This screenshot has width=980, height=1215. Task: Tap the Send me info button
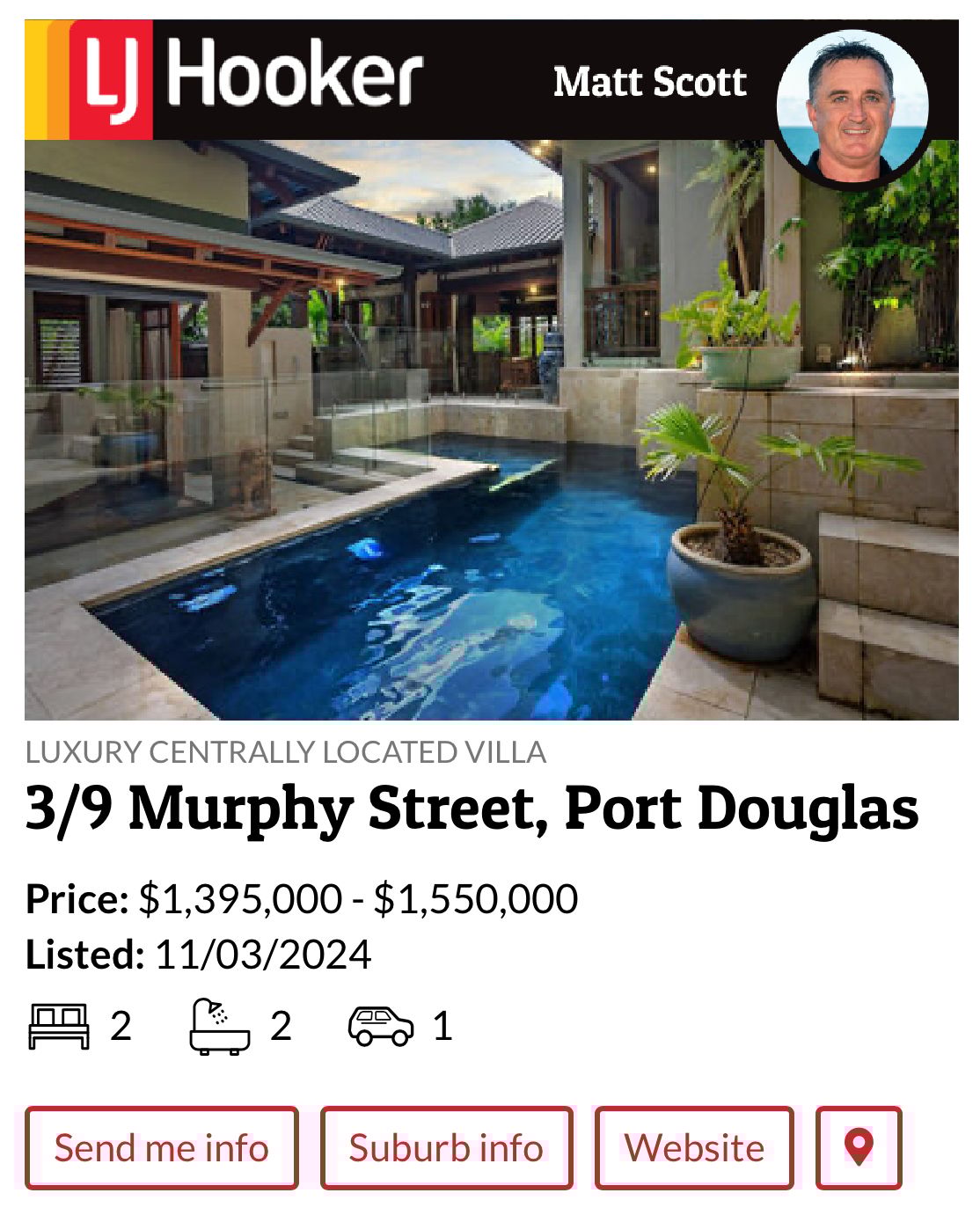162,1147
